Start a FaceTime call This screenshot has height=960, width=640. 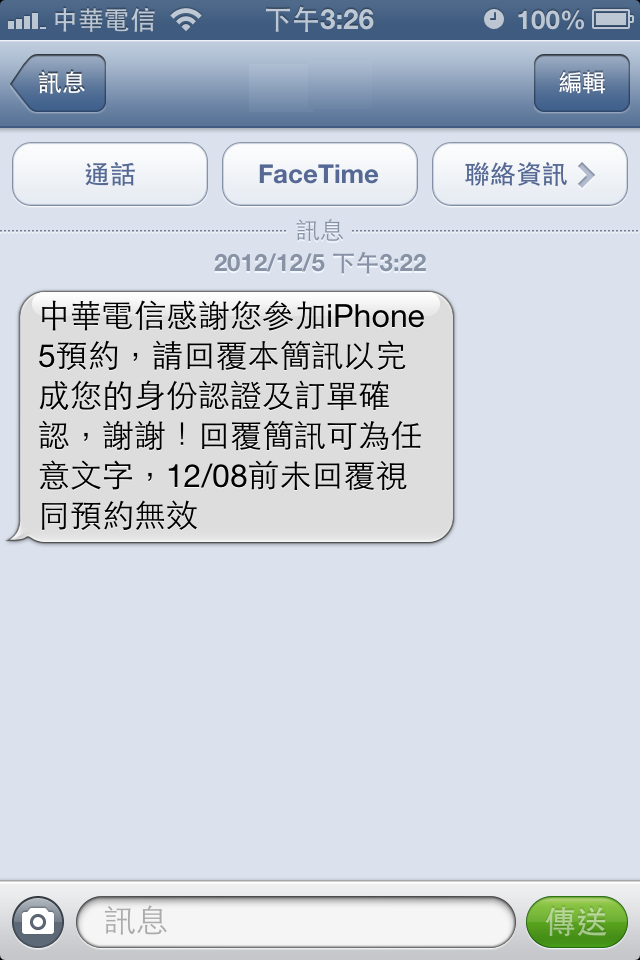pos(319,175)
